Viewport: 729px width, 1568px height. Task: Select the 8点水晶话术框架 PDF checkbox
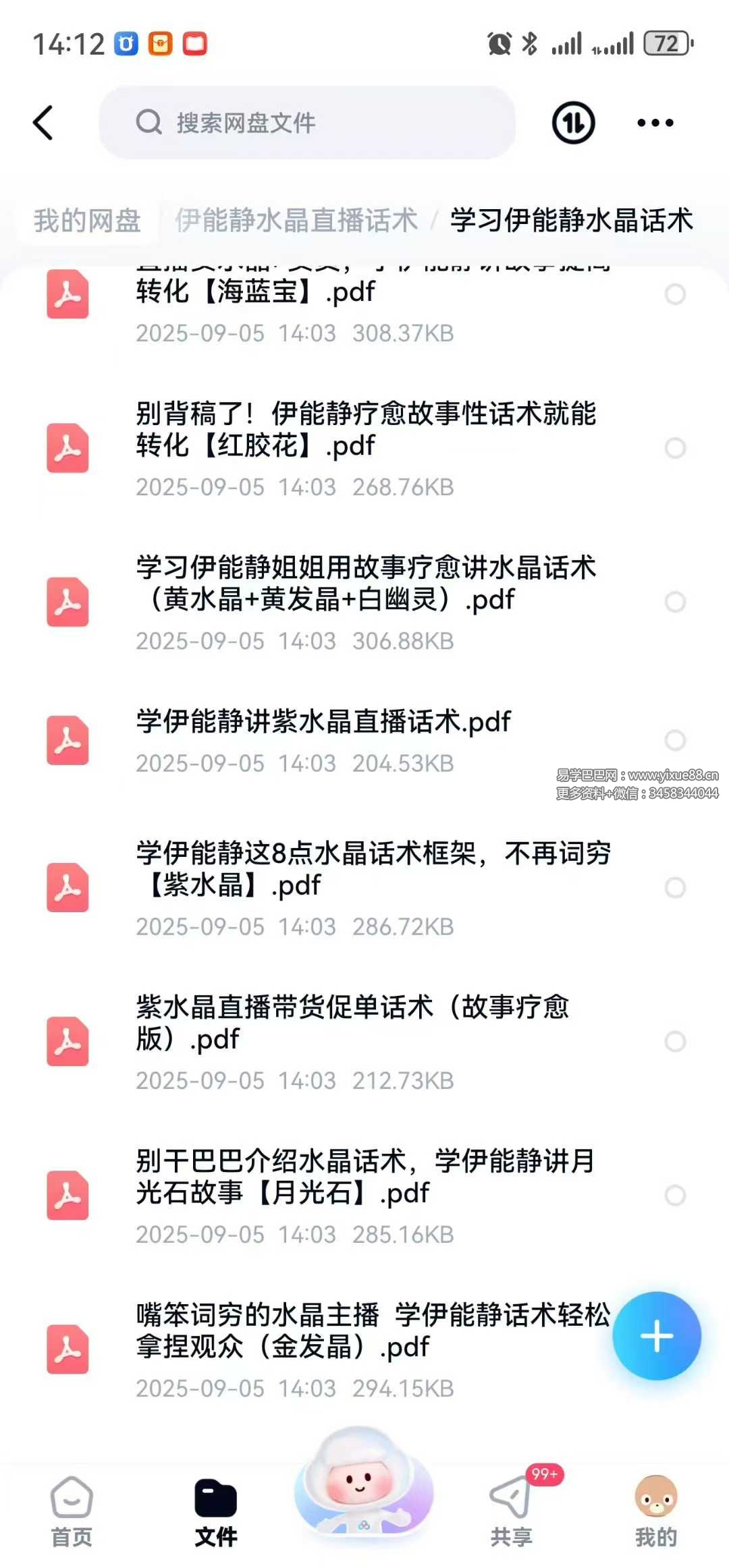(x=675, y=888)
